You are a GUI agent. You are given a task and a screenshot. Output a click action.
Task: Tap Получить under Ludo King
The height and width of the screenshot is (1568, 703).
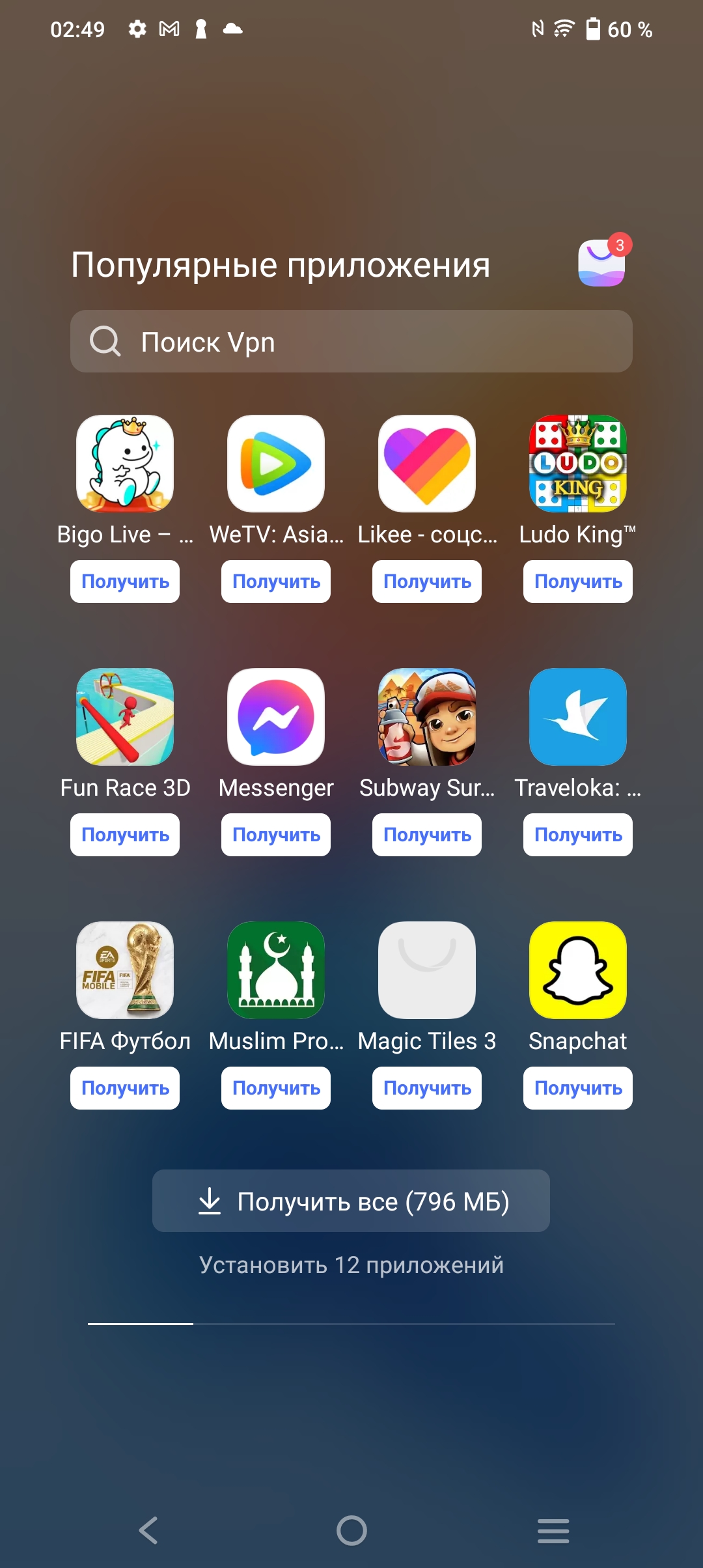(x=578, y=581)
